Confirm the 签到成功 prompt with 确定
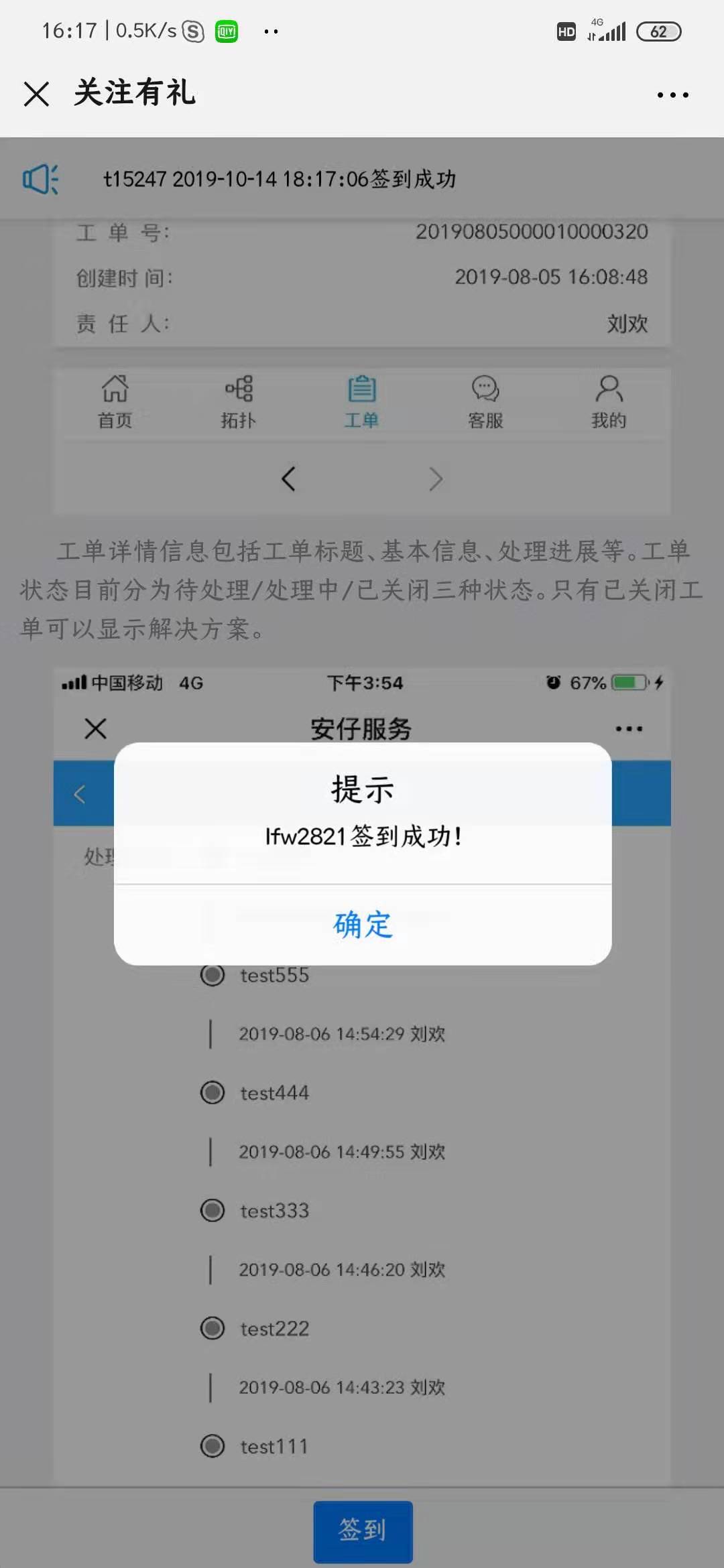This screenshot has height=1568, width=724. 363,925
